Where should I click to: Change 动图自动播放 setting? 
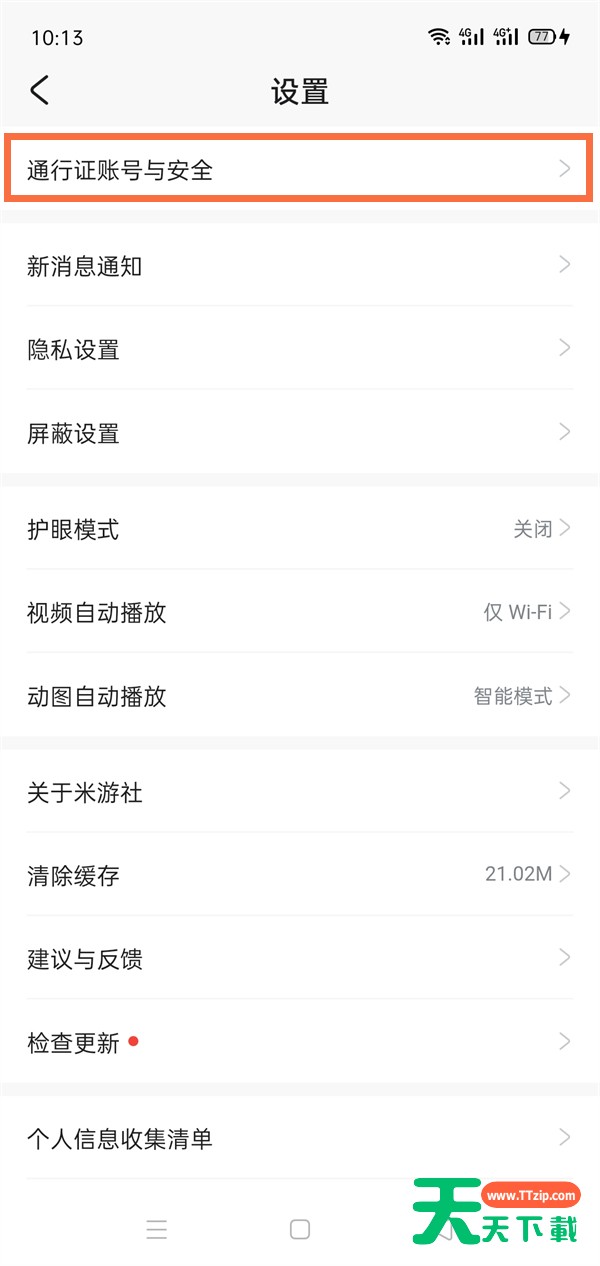point(300,696)
